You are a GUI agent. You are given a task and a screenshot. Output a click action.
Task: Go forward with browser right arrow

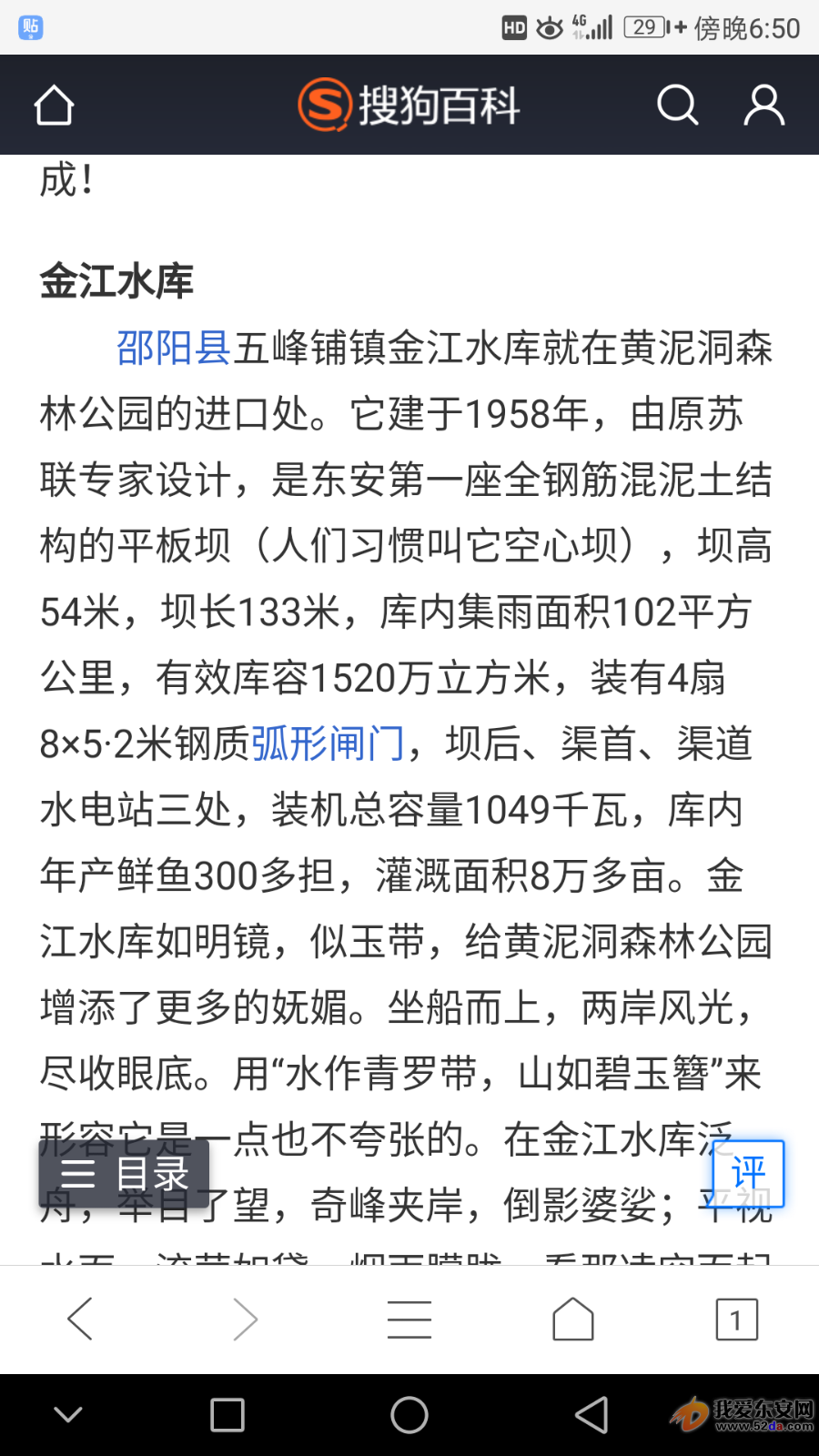(245, 1319)
